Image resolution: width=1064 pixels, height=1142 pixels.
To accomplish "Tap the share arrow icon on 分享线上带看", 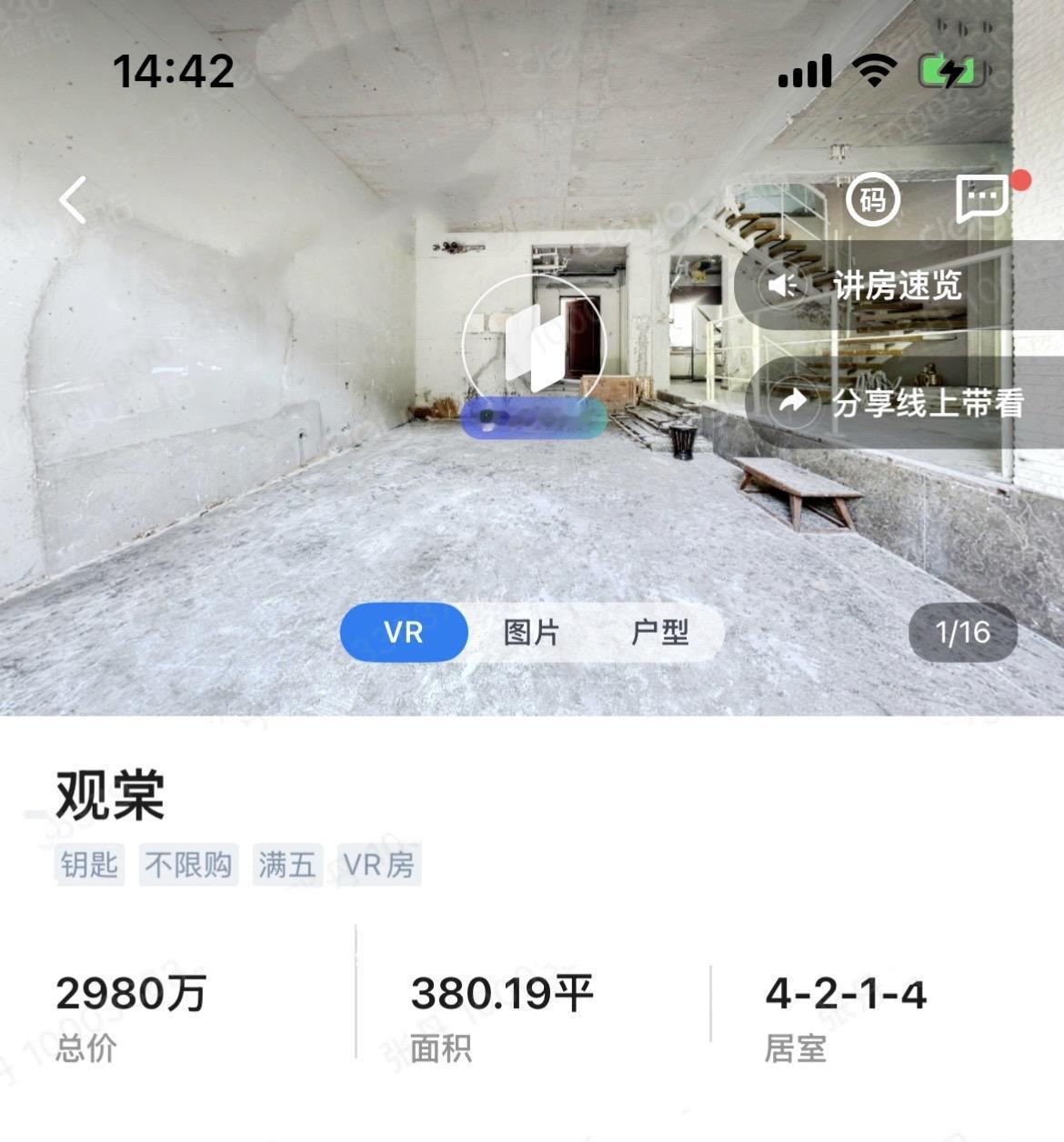I will point(793,403).
